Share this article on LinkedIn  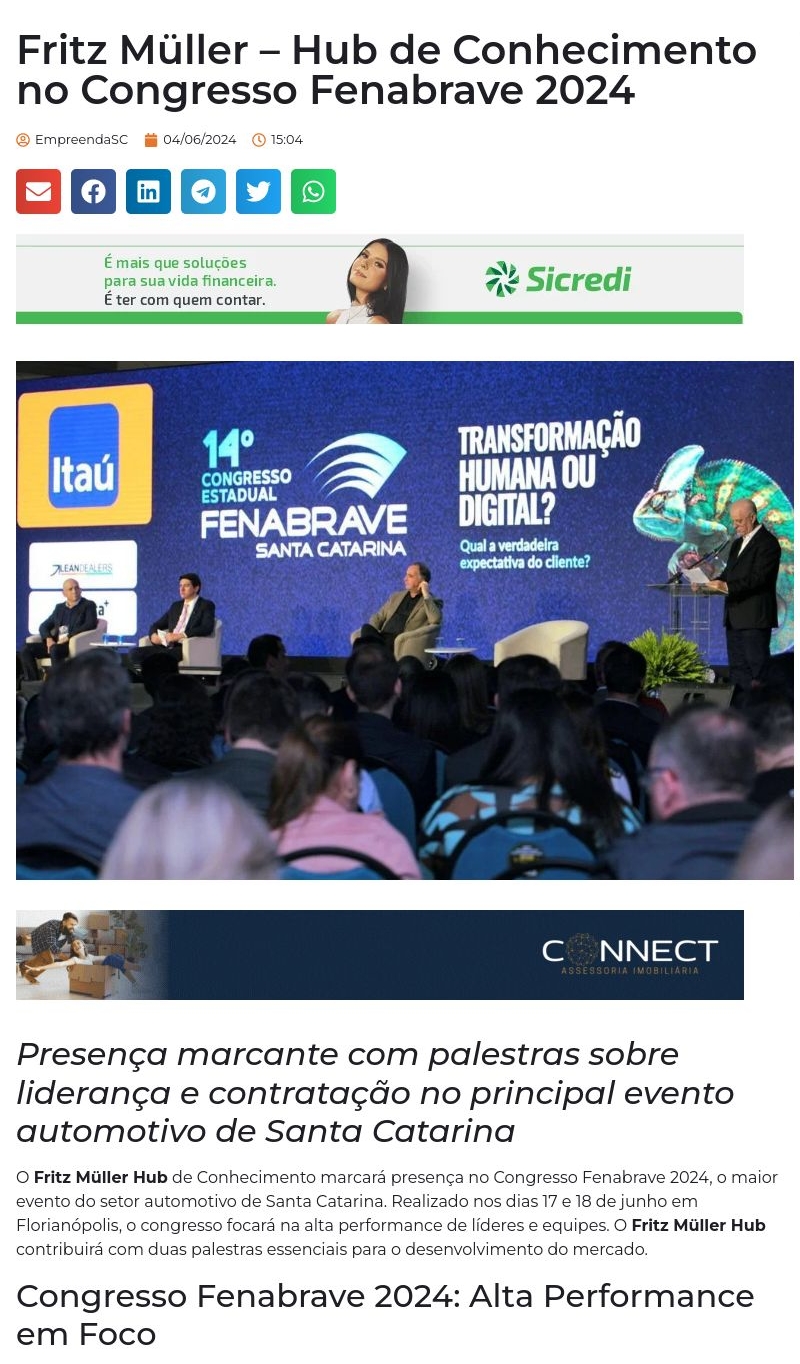click(148, 191)
